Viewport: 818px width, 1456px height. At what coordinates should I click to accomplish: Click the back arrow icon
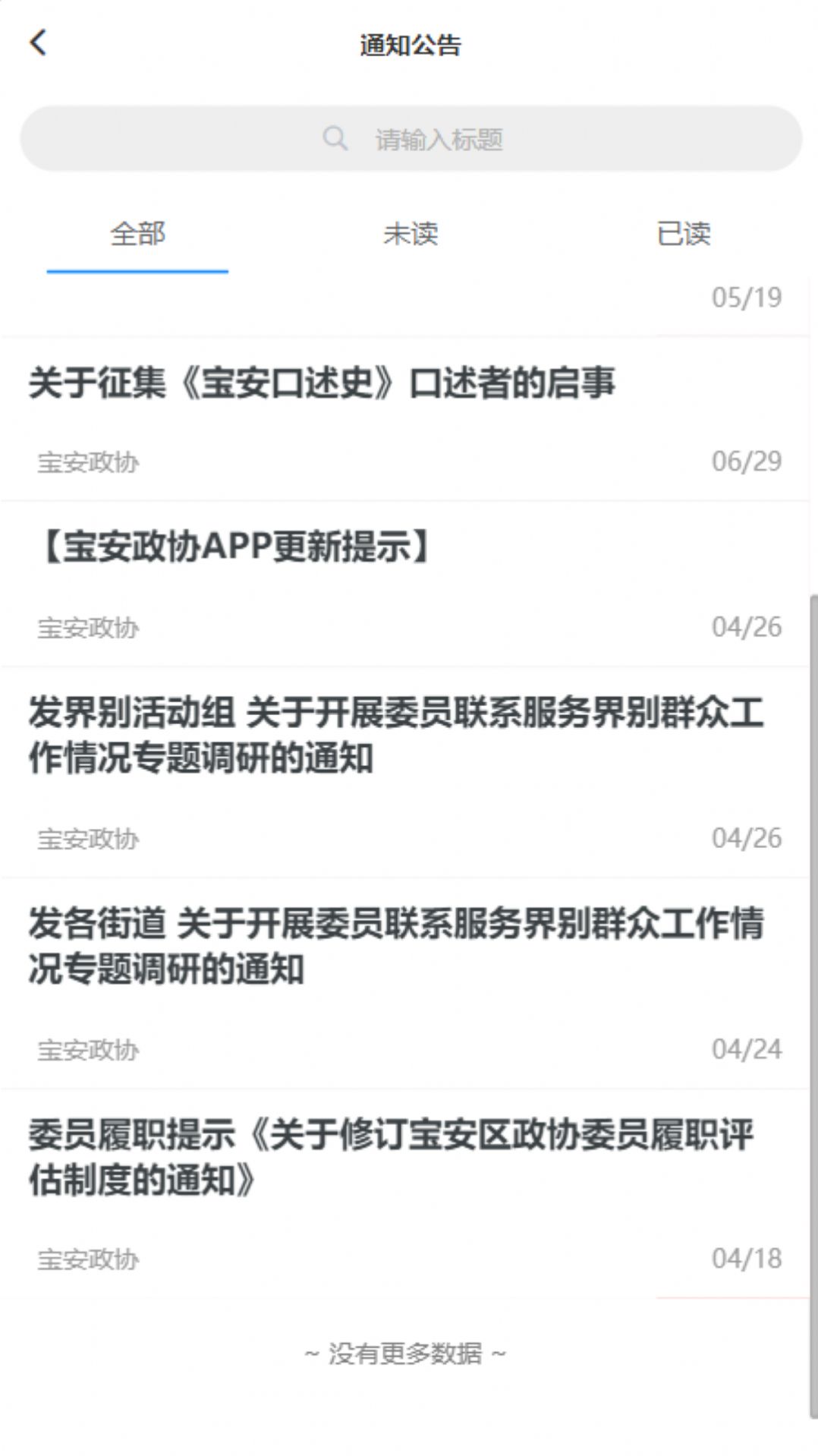tap(39, 43)
